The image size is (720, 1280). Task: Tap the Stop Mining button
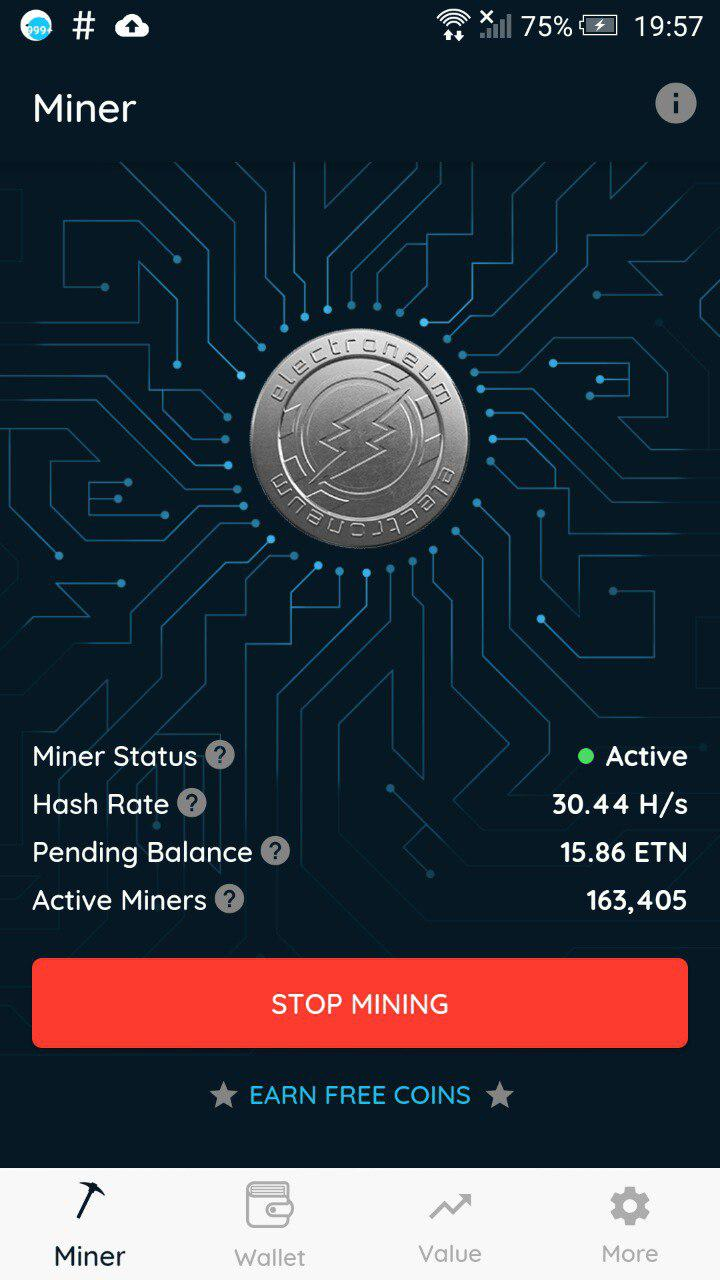(360, 1003)
